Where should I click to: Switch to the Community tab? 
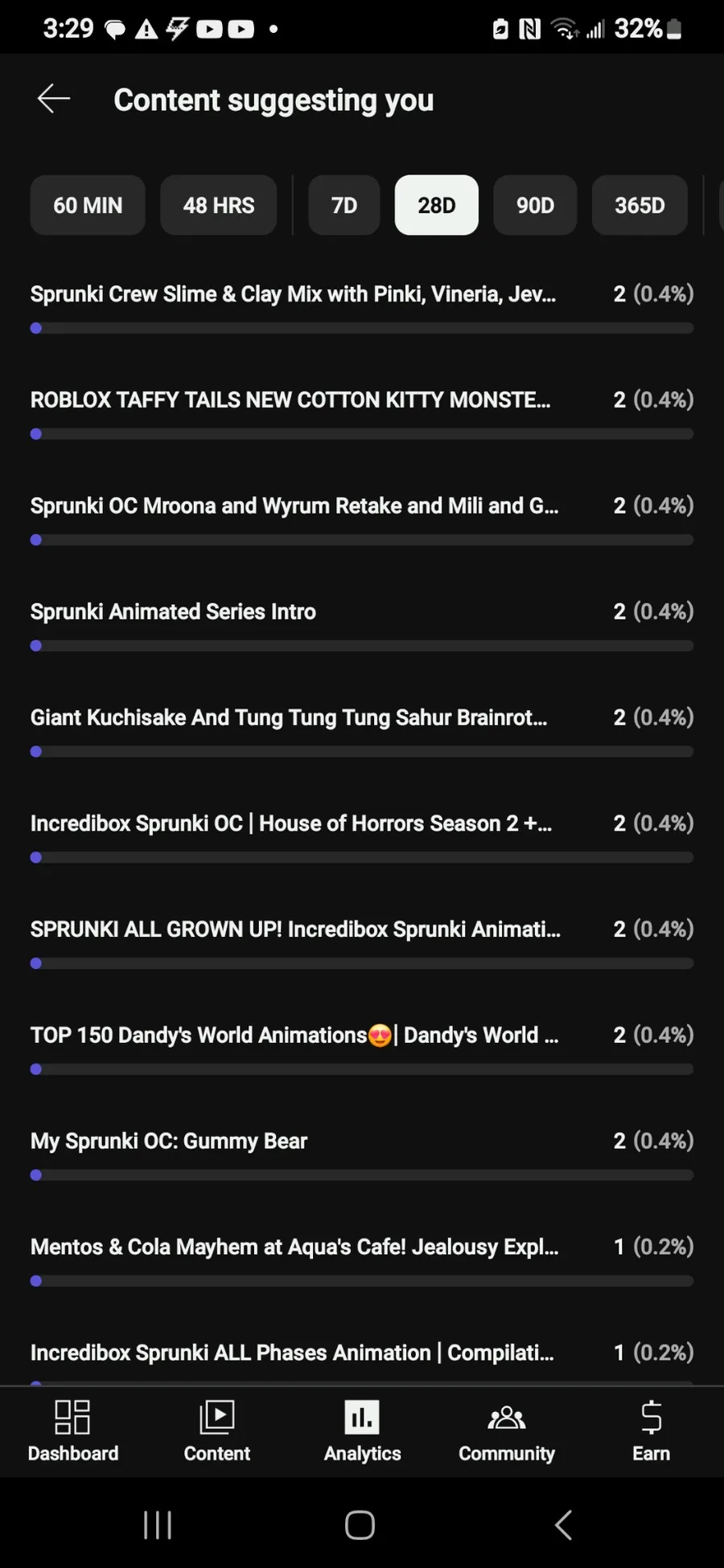point(506,1430)
